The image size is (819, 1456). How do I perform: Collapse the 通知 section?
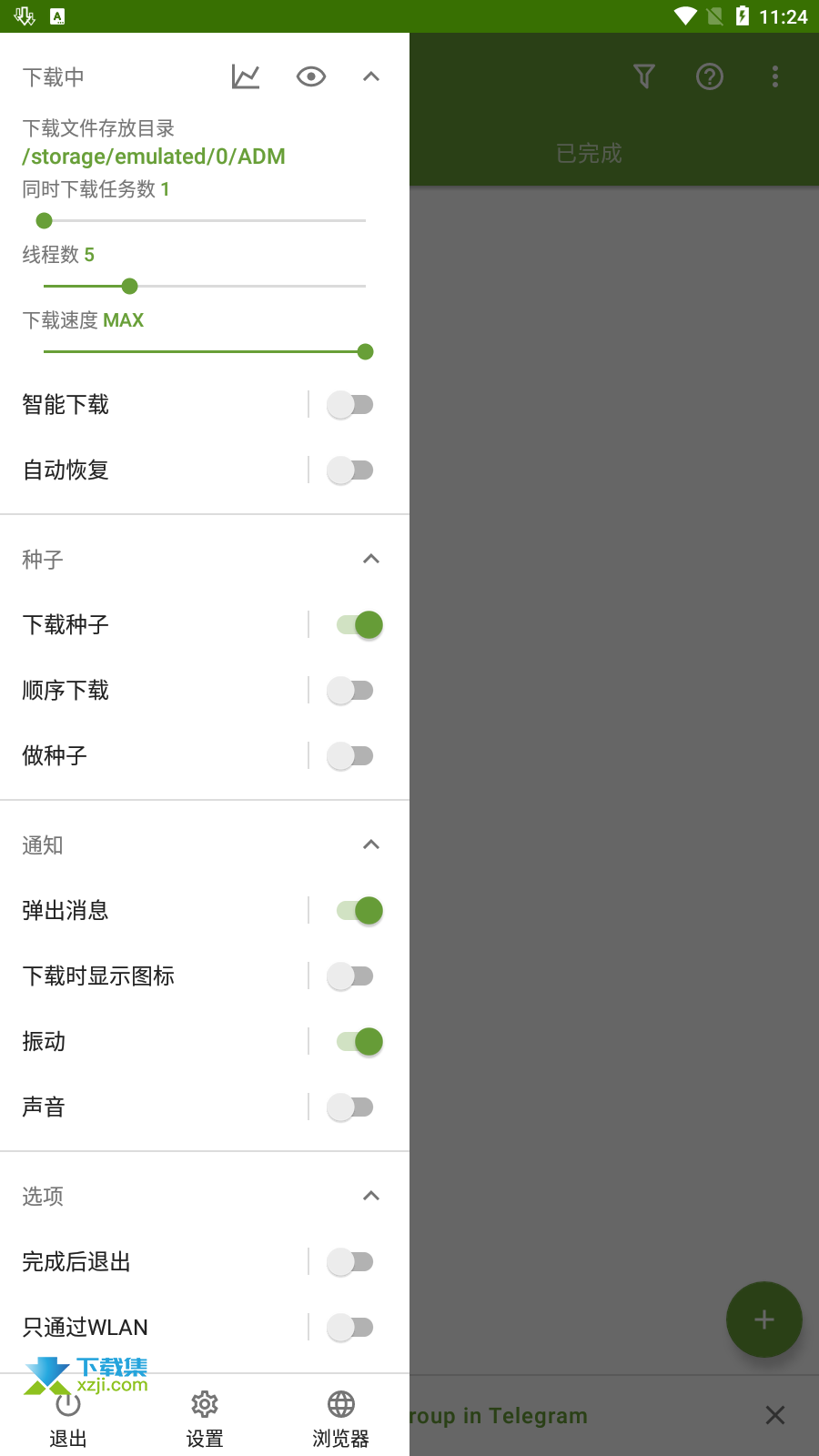[x=371, y=844]
